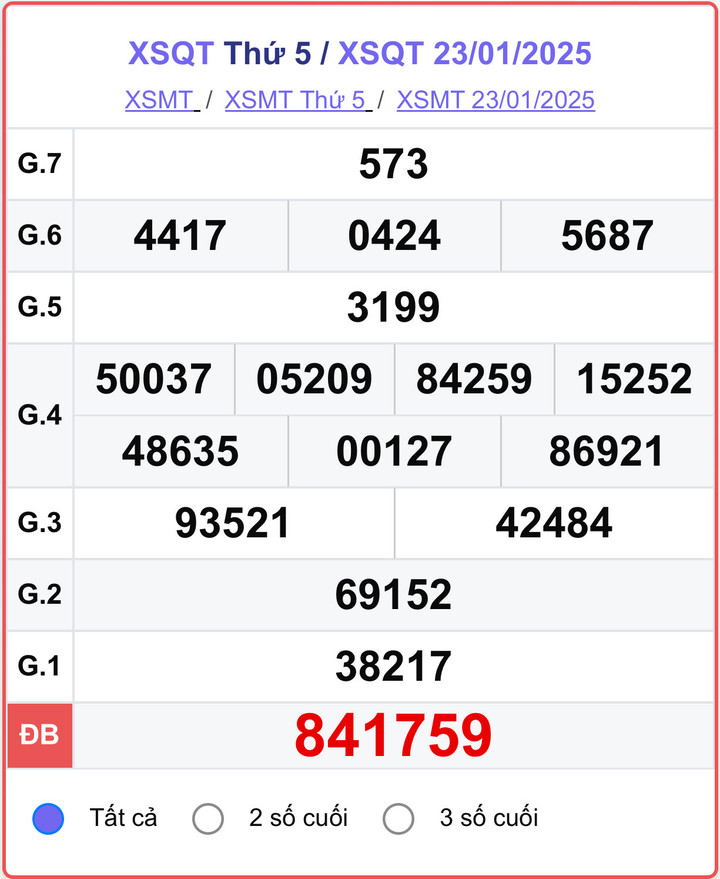Click the second prize number 69152

coord(394,593)
